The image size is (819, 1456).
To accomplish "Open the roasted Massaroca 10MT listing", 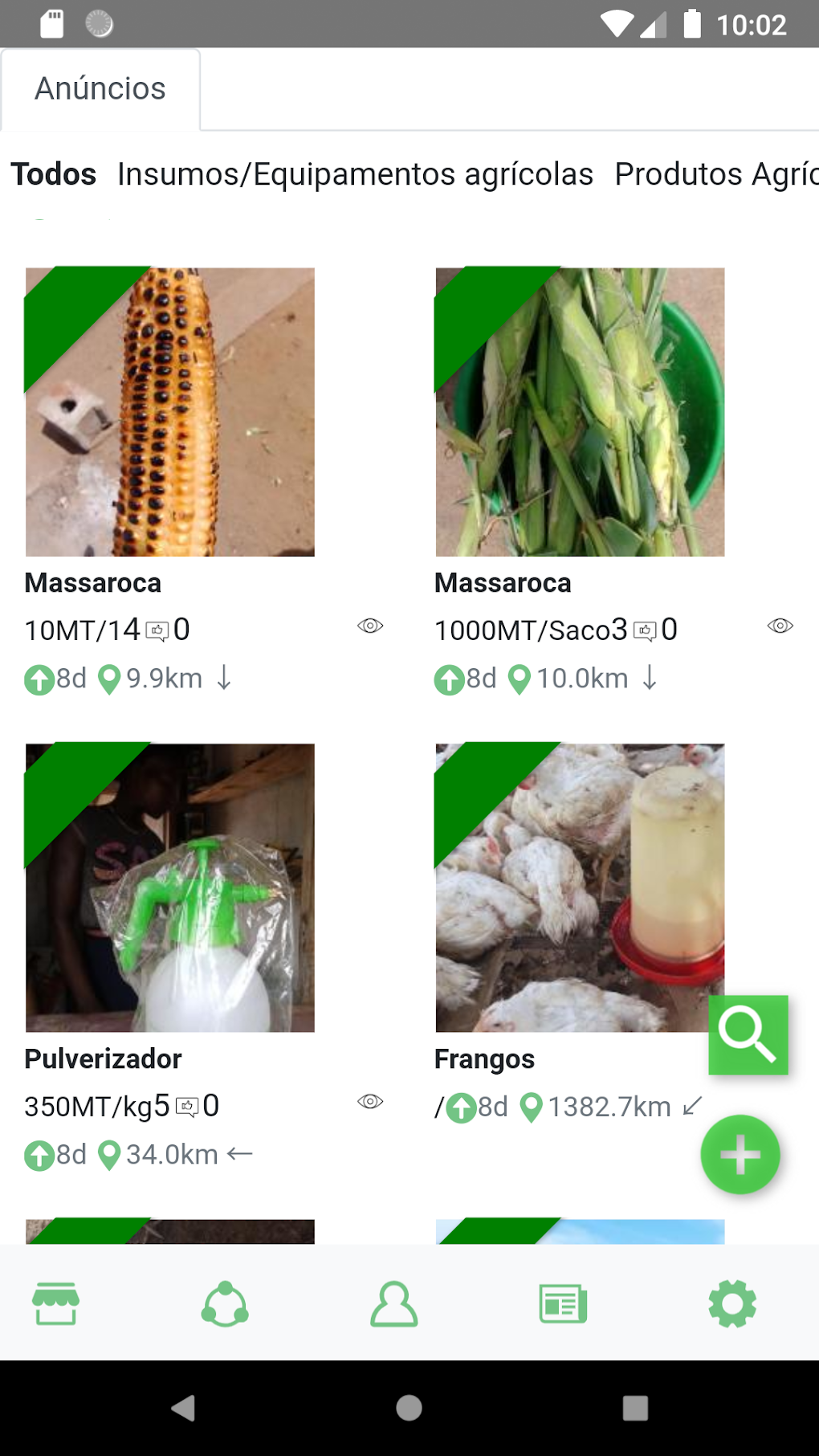I will click(x=169, y=412).
